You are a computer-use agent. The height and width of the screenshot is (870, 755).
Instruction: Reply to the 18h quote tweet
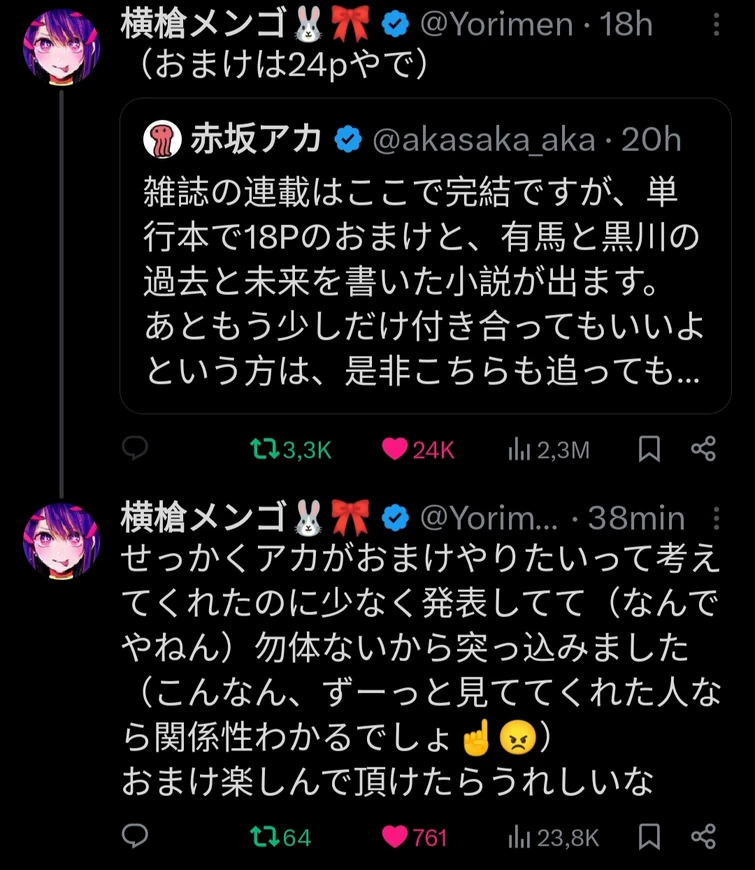(x=135, y=450)
